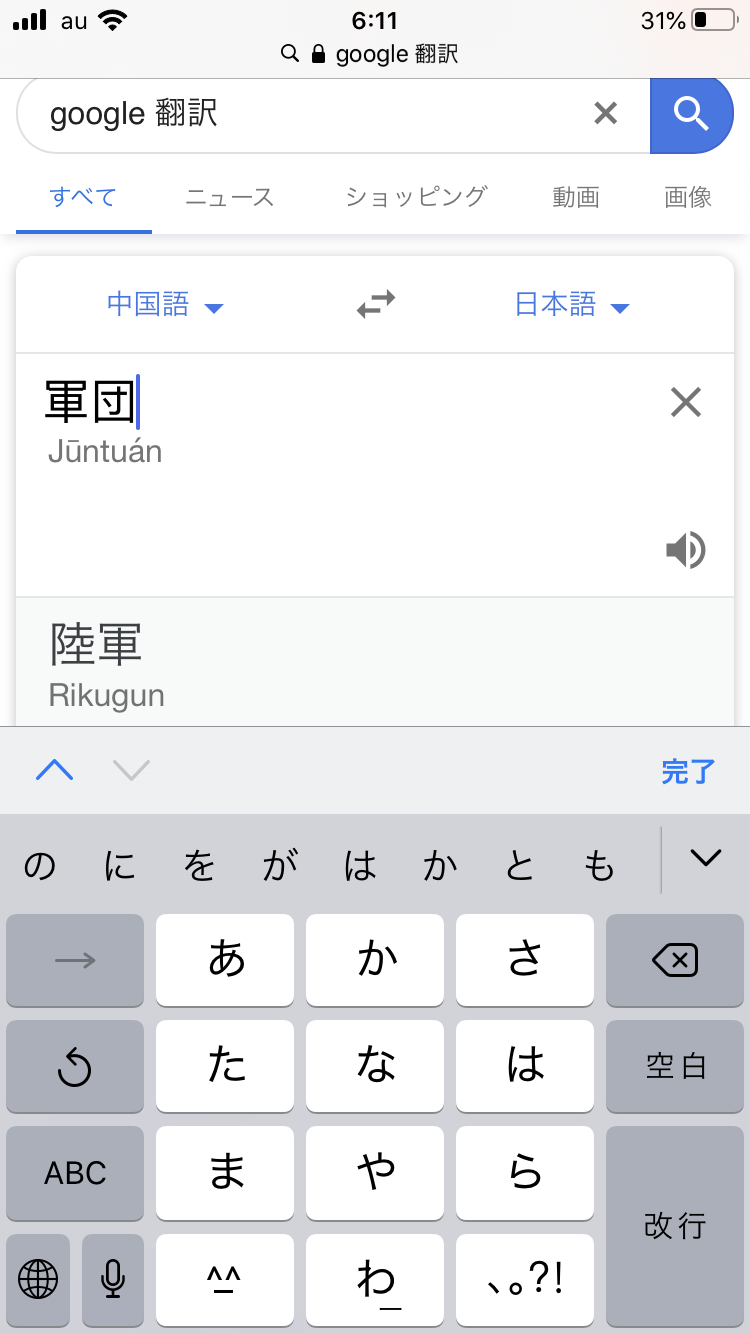Clear the translation input text 軍団
The height and width of the screenshot is (1334, 750).
pyautogui.click(x=686, y=403)
